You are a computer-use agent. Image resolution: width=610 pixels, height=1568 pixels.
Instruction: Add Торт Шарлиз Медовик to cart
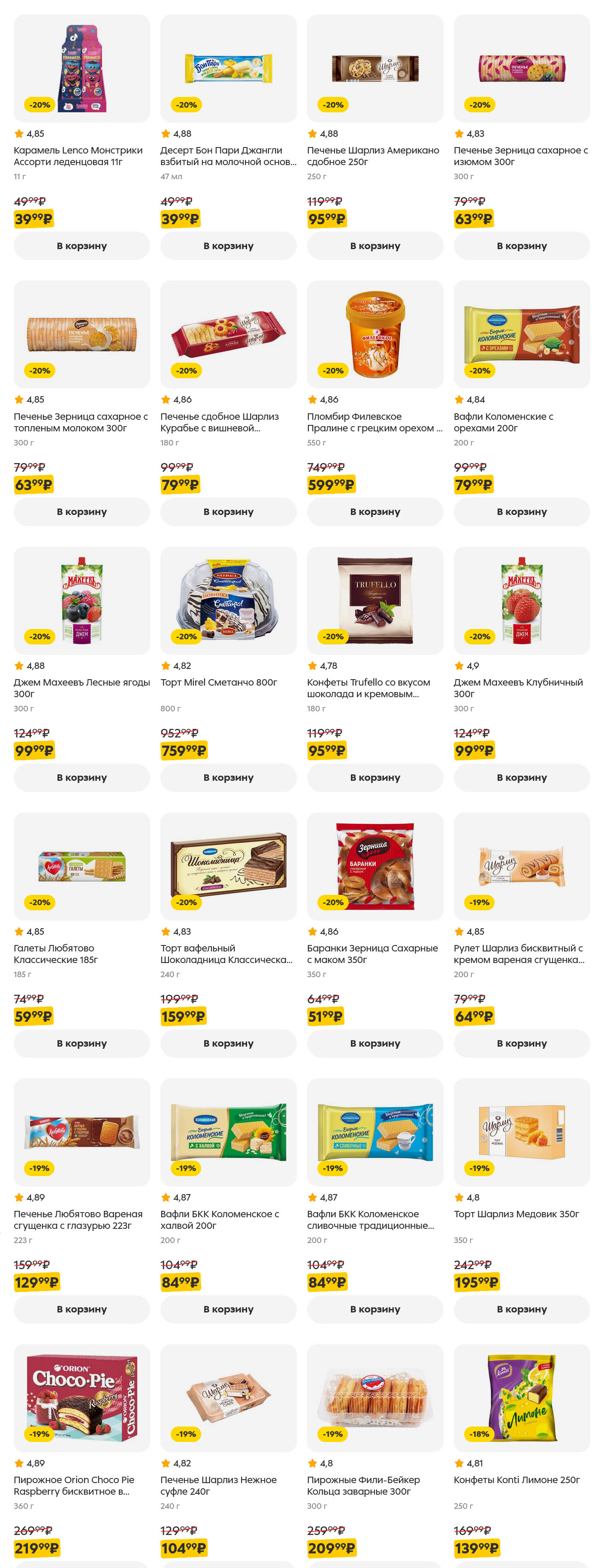tap(522, 1309)
